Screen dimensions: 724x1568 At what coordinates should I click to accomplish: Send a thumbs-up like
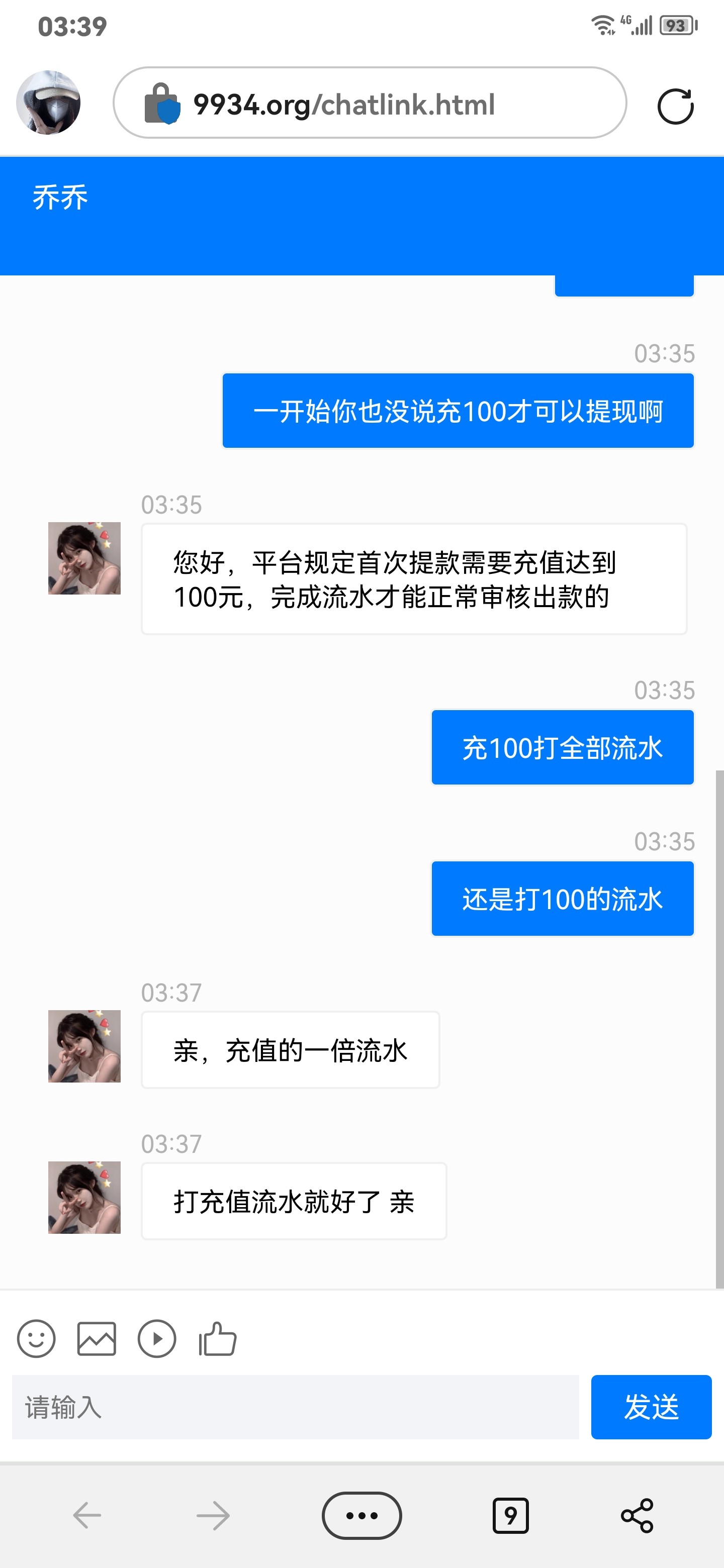click(x=217, y=1338)
